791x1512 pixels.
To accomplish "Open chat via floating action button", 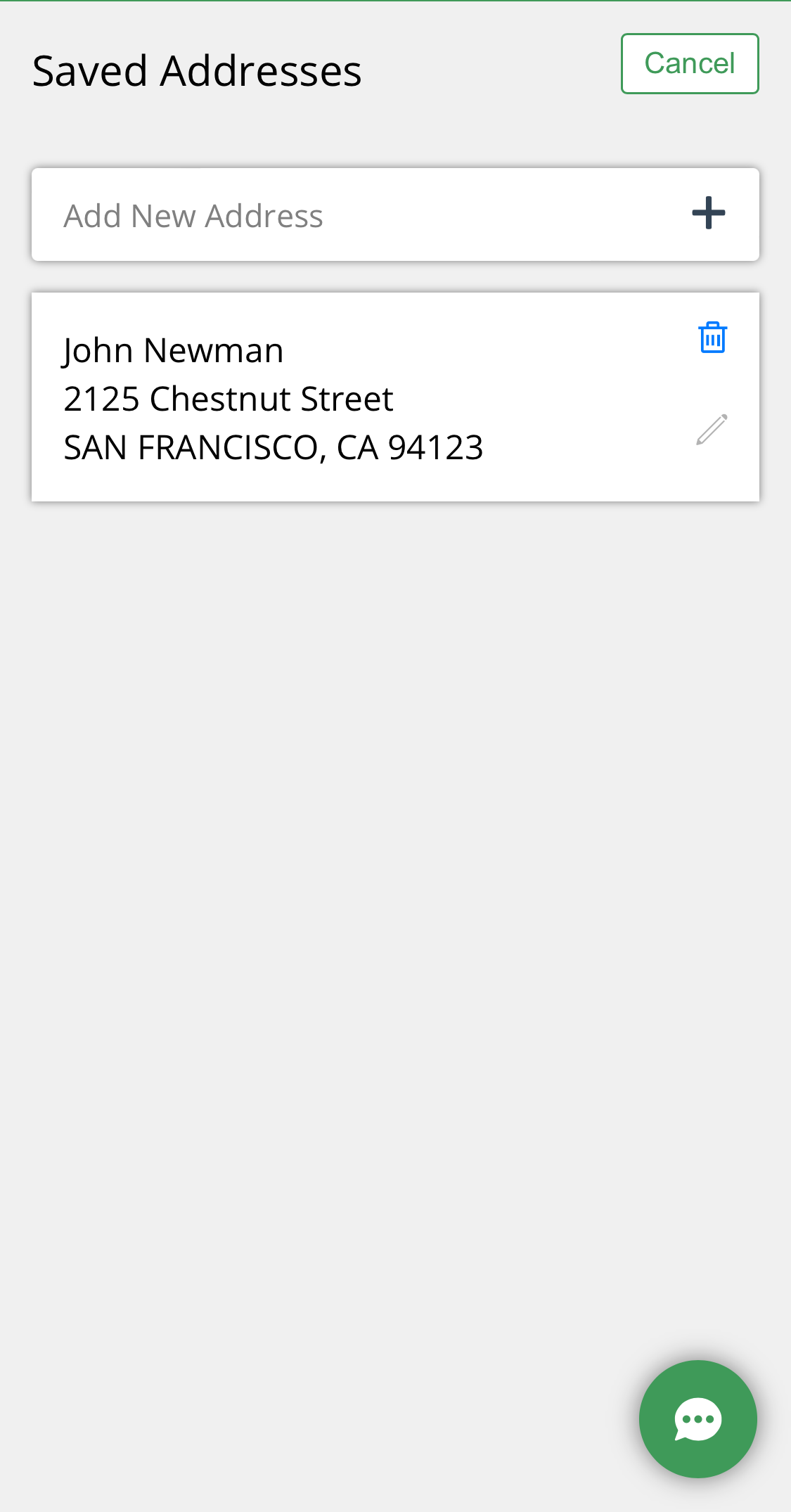I will pyautogui.click(x=697, y=1418).
